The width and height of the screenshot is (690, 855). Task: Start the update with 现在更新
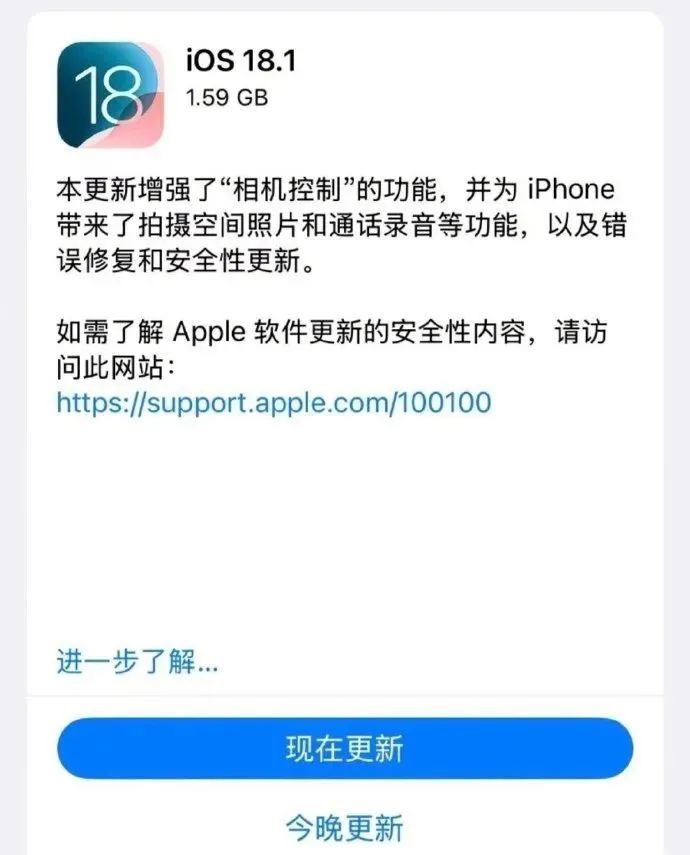(x=344, y=749)
